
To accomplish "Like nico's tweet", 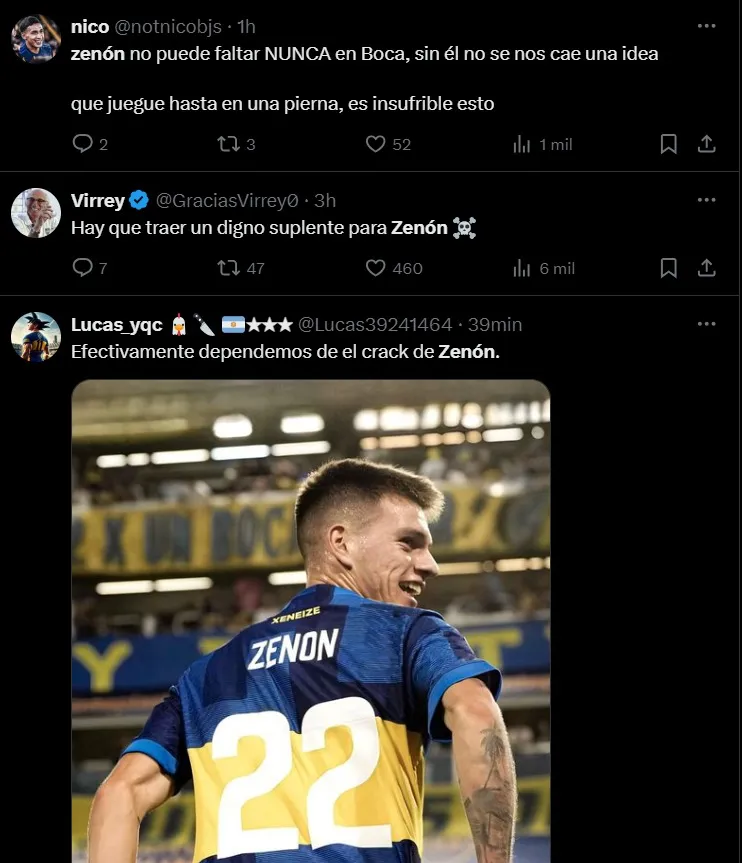I will pos(375,144).
